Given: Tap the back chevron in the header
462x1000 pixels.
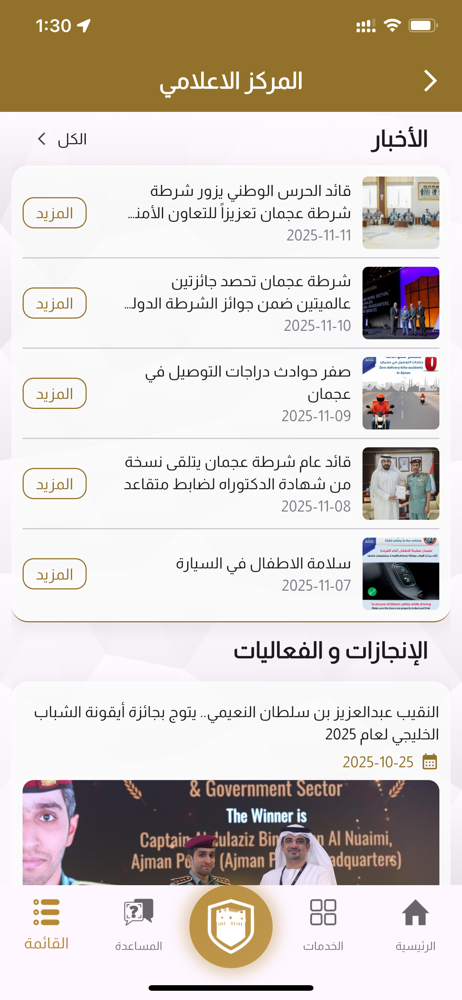Looking at the screenshot, I should click(x=431, y=81).
